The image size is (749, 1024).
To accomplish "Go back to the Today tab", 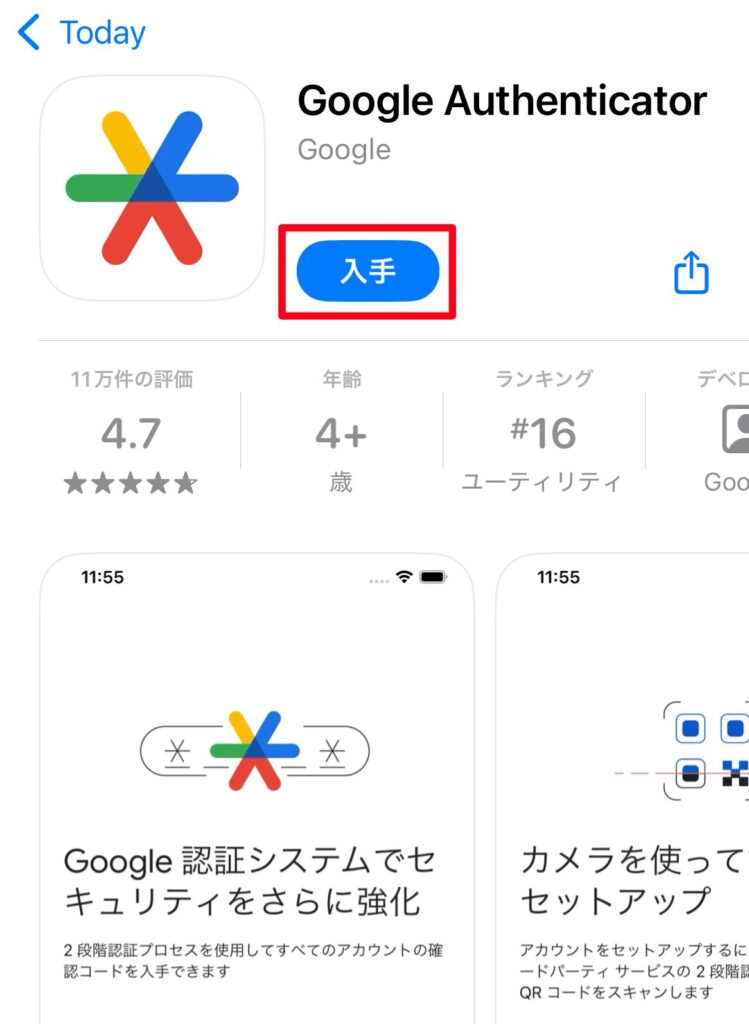I will [x=82, y=33].
